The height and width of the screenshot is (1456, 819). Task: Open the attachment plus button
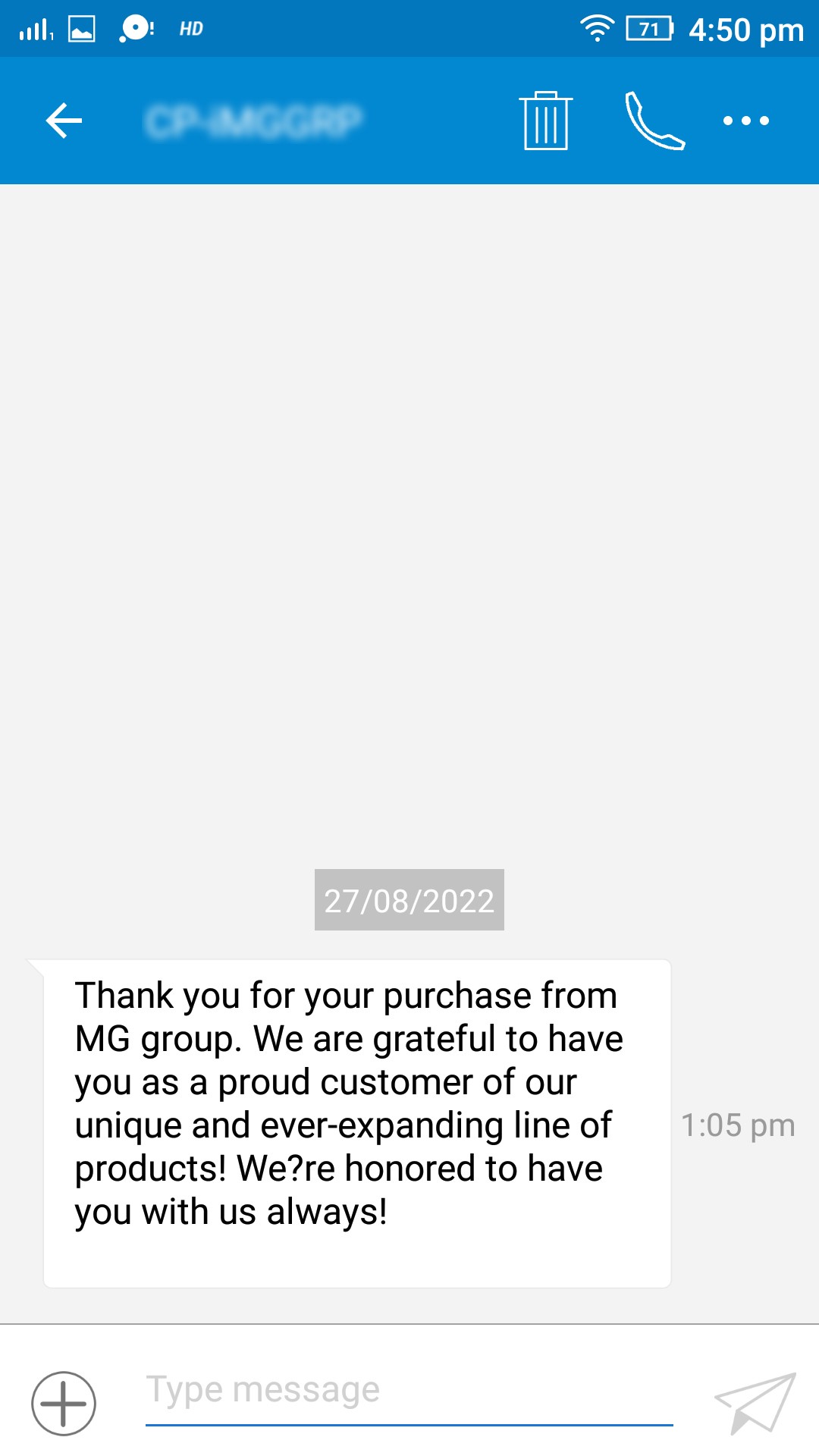point(64,1404)
